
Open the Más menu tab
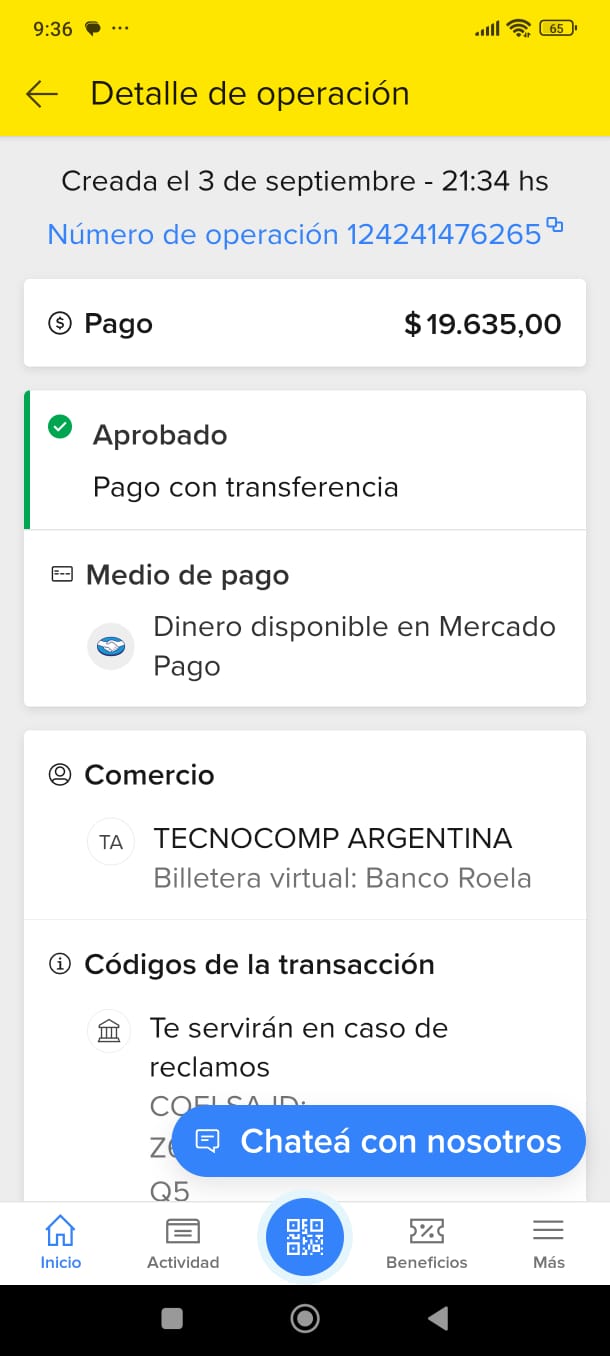coord(548,1242)
